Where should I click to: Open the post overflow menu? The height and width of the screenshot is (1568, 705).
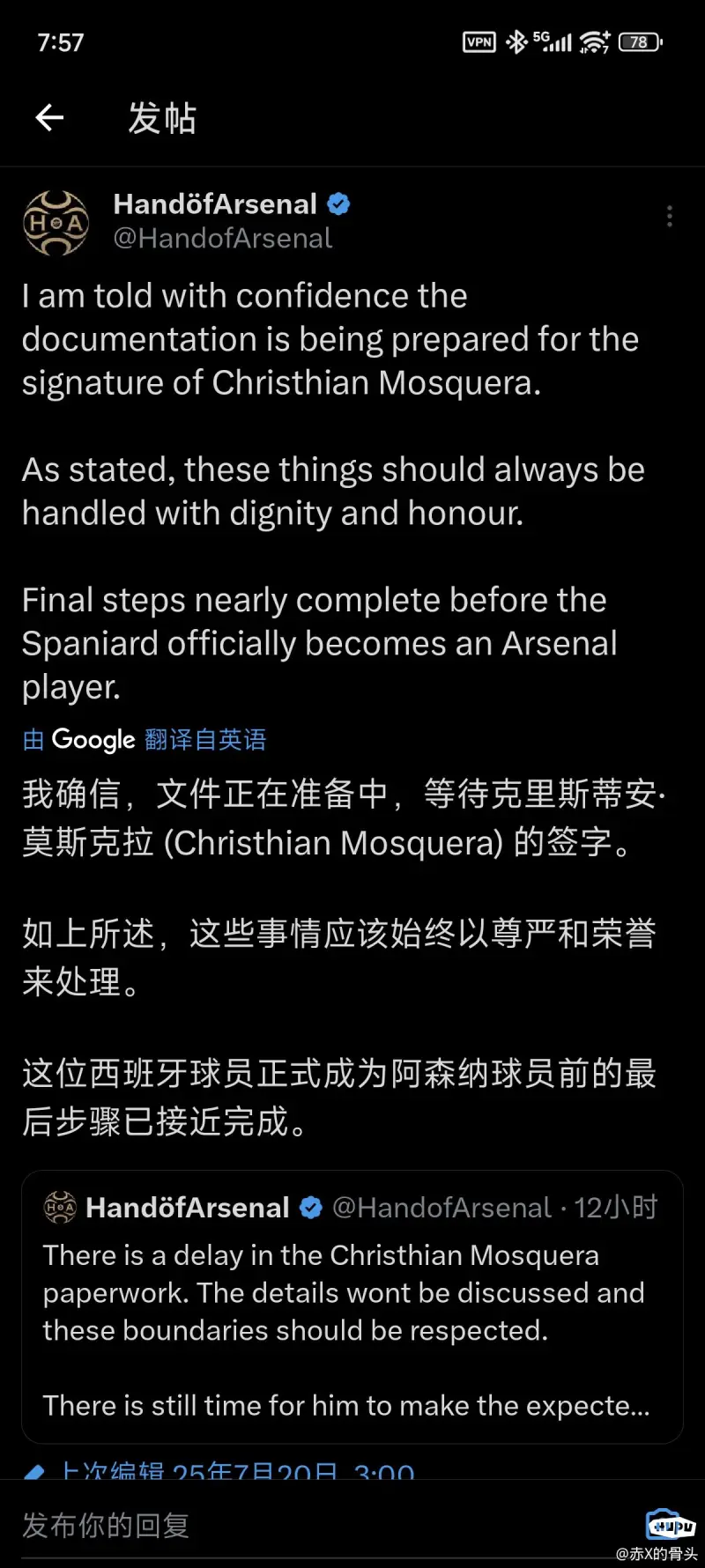pyautogui.click(x=670, y=217)
